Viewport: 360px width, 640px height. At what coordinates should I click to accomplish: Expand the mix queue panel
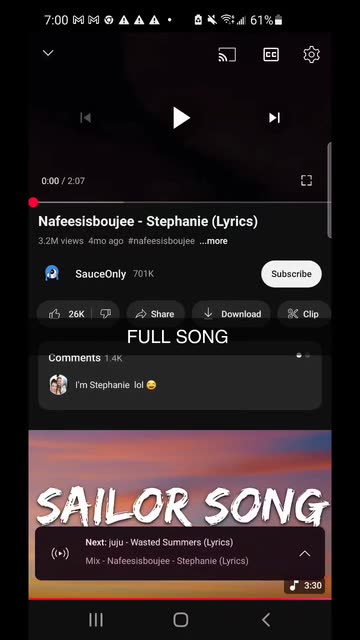[x=304, y=553]
